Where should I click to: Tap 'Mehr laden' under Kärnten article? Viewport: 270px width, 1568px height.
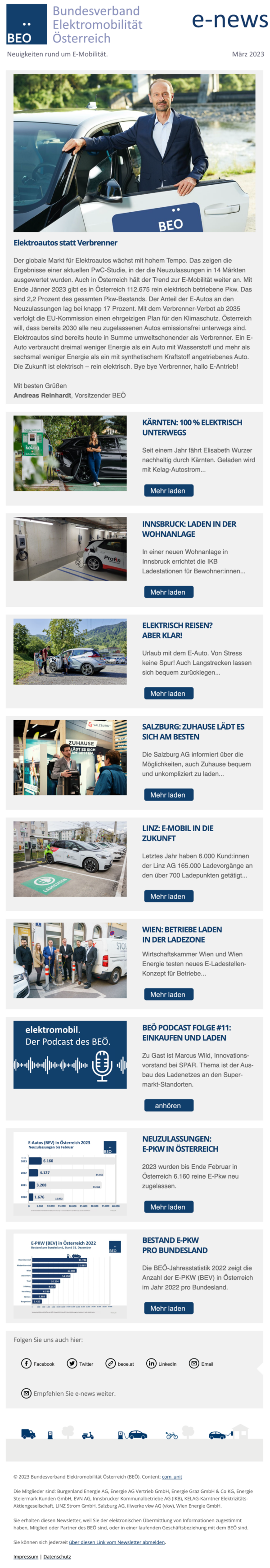168,490
